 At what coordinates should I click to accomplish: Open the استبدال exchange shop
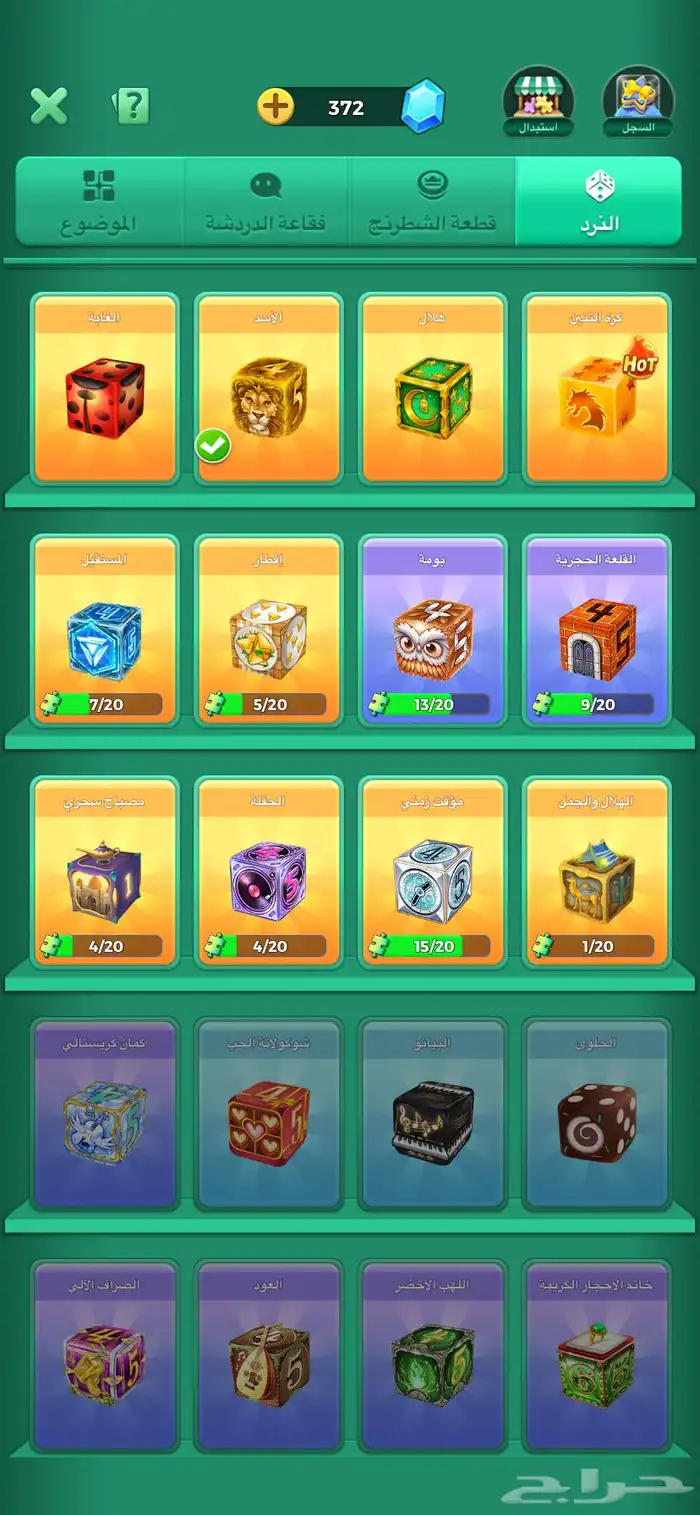point(538,101)
